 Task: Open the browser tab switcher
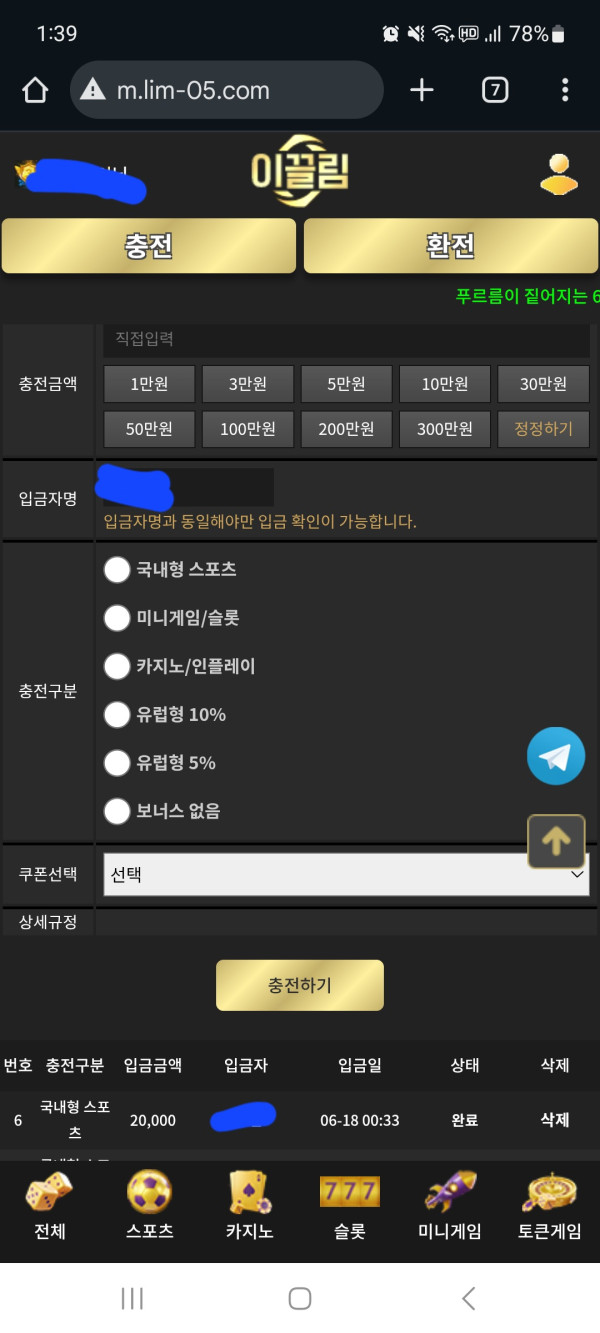pyautogui.click(x=494, y=90)
